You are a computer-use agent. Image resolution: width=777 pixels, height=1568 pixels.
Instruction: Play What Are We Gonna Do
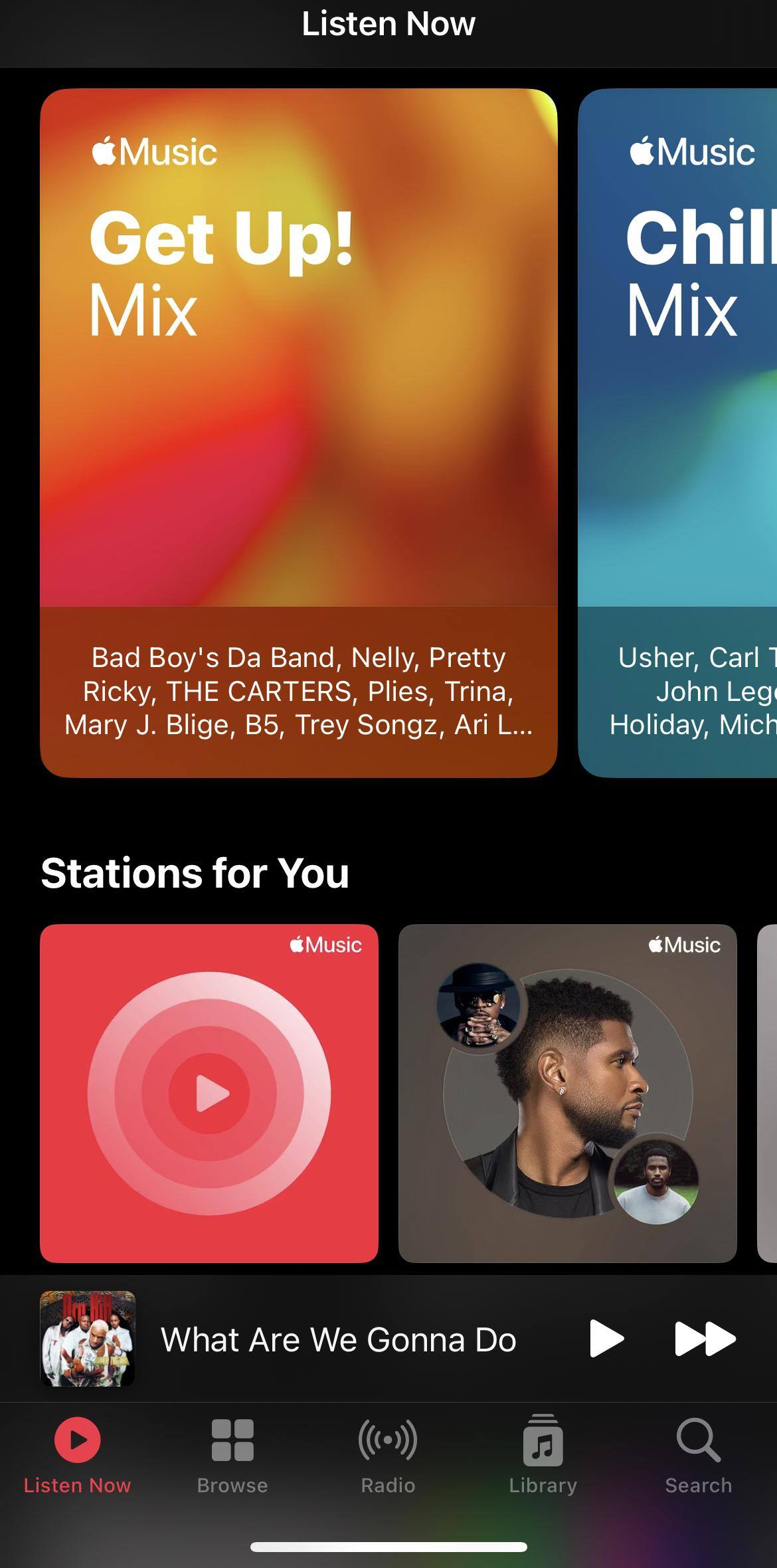tap(606, 1338)
